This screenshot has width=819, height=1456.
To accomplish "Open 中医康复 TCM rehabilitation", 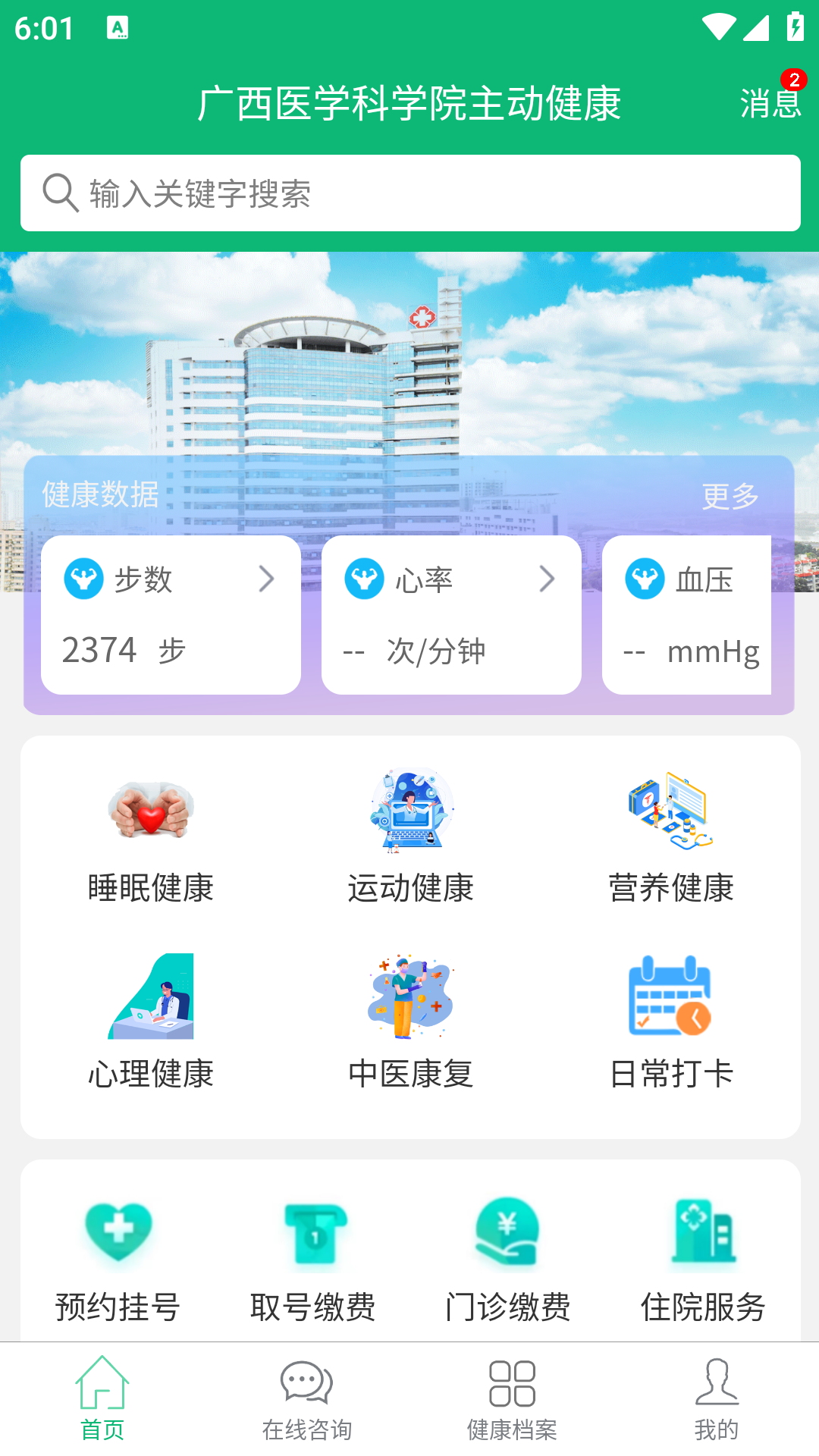I will [410, 1024].
